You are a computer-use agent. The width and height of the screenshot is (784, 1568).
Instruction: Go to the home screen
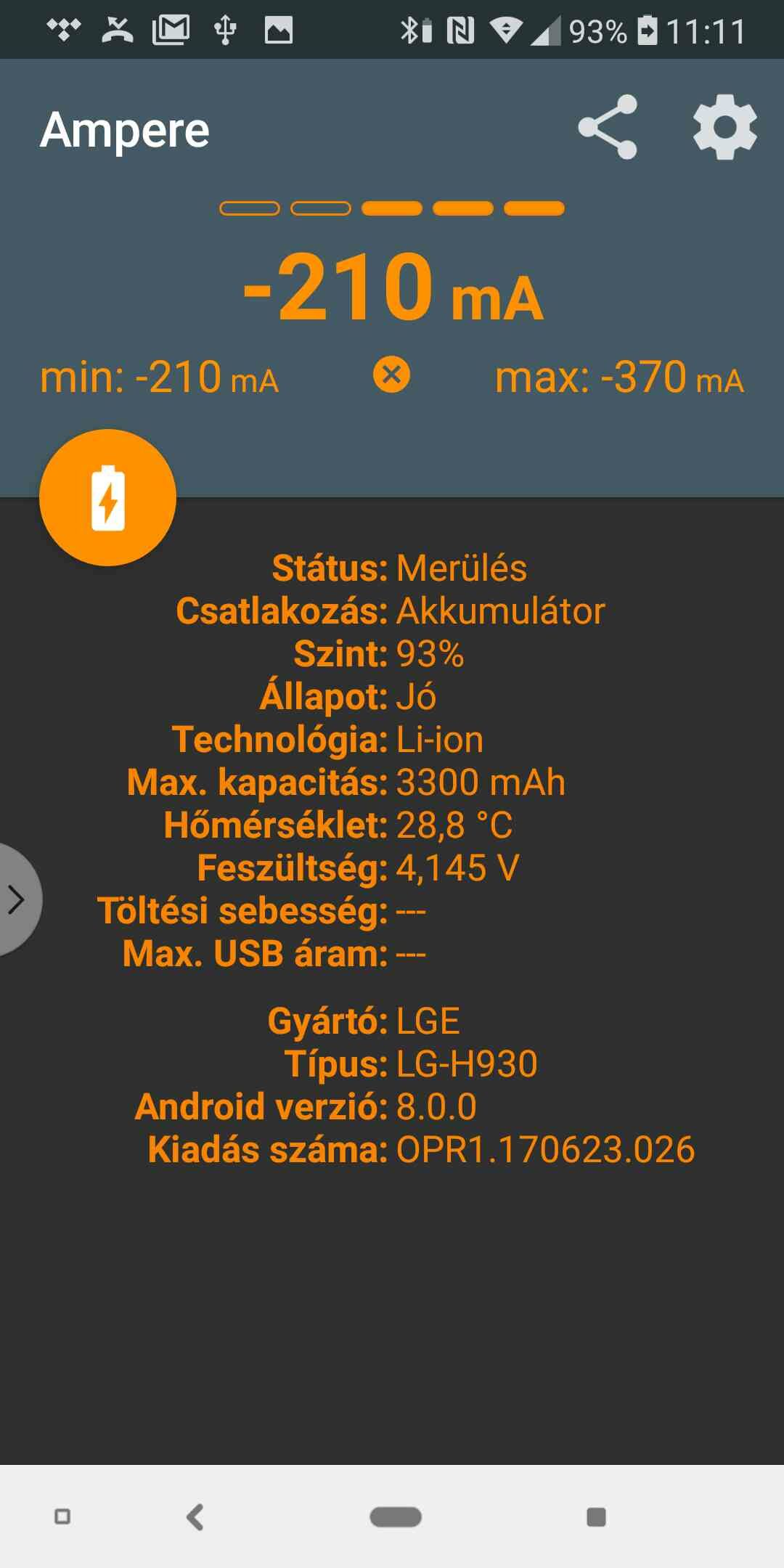coord(396,1516)
